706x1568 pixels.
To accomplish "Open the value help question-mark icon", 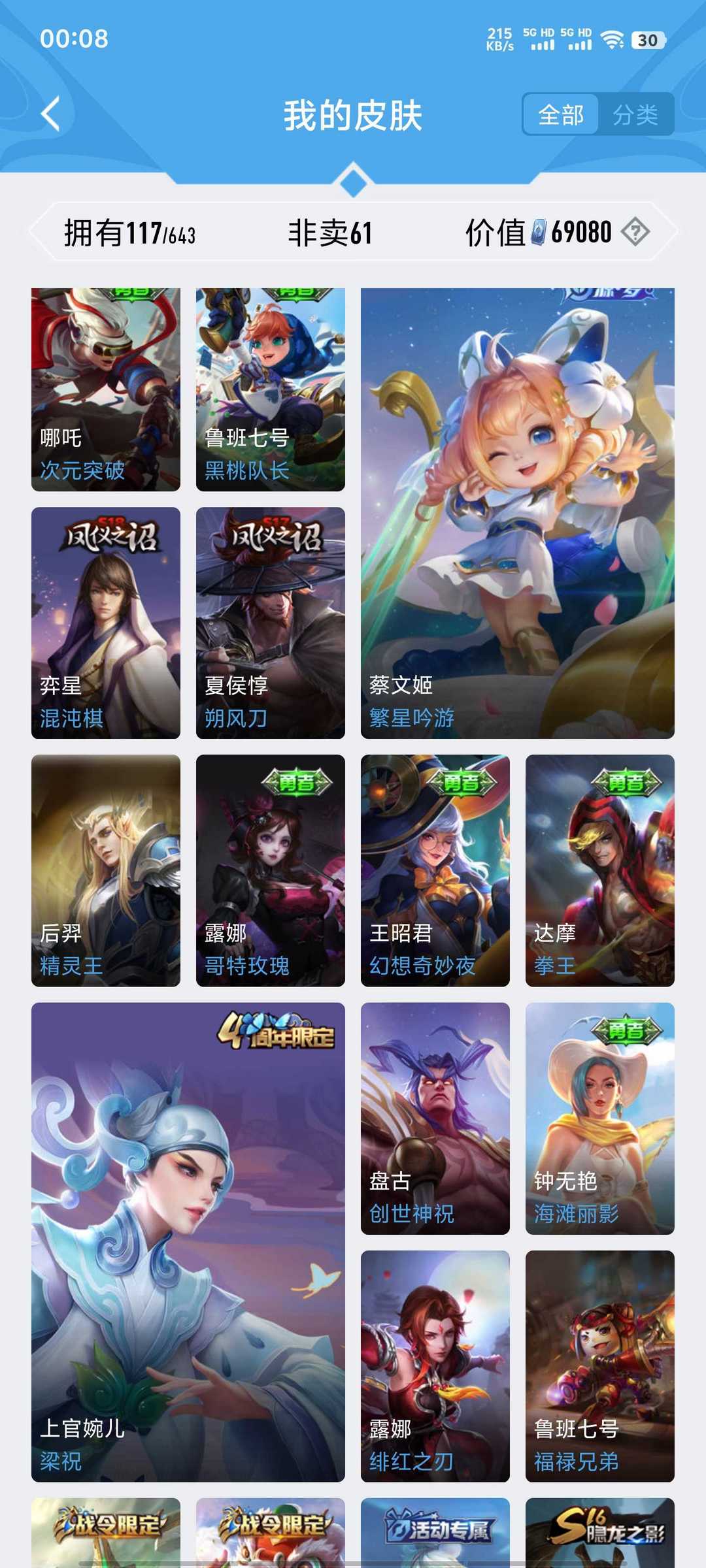I will pos(635,232).
